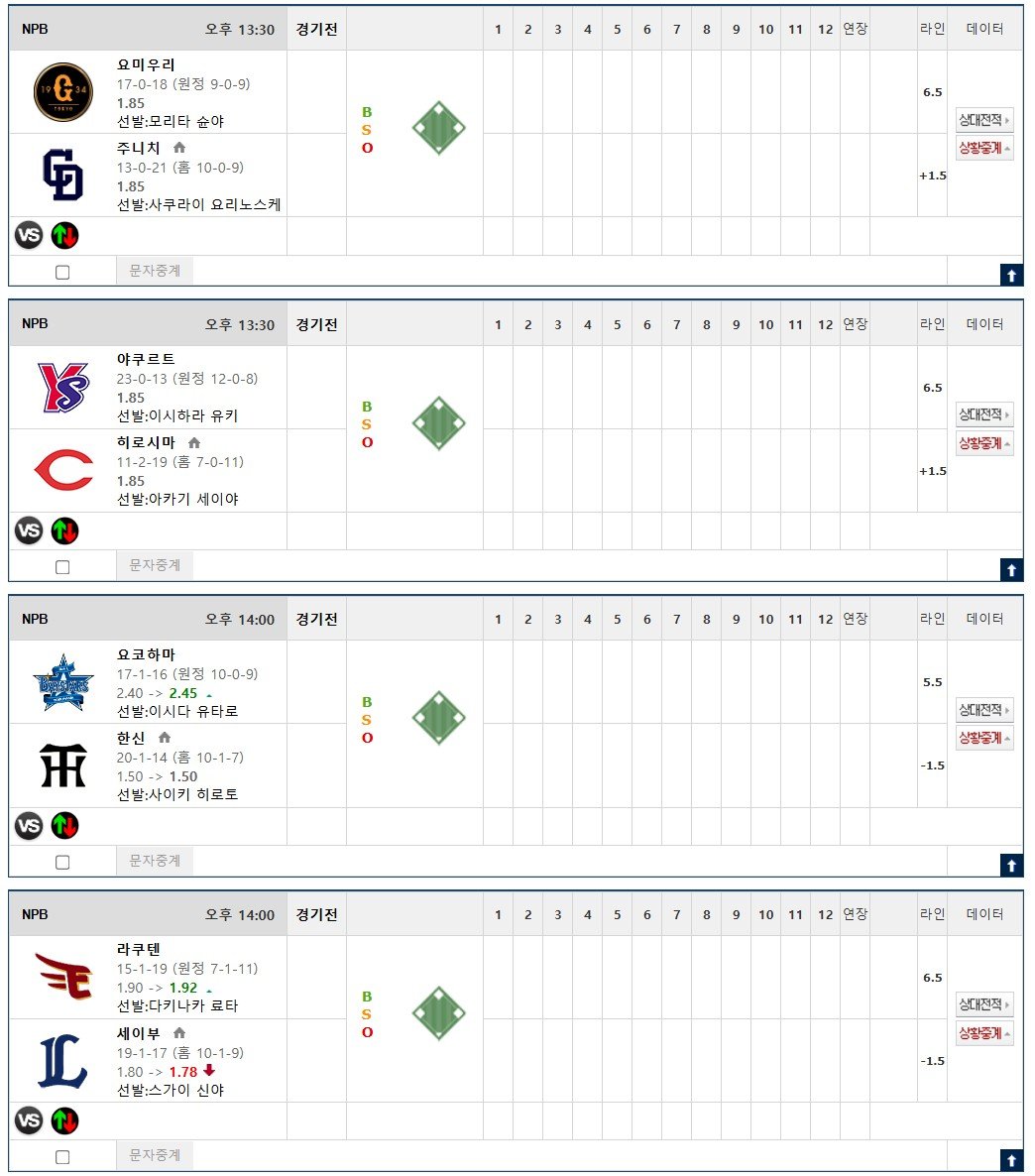
Task: Open 상황중계 for the 라쿠텐 vs 세이부 game
Action: [x=984, y=1033]
